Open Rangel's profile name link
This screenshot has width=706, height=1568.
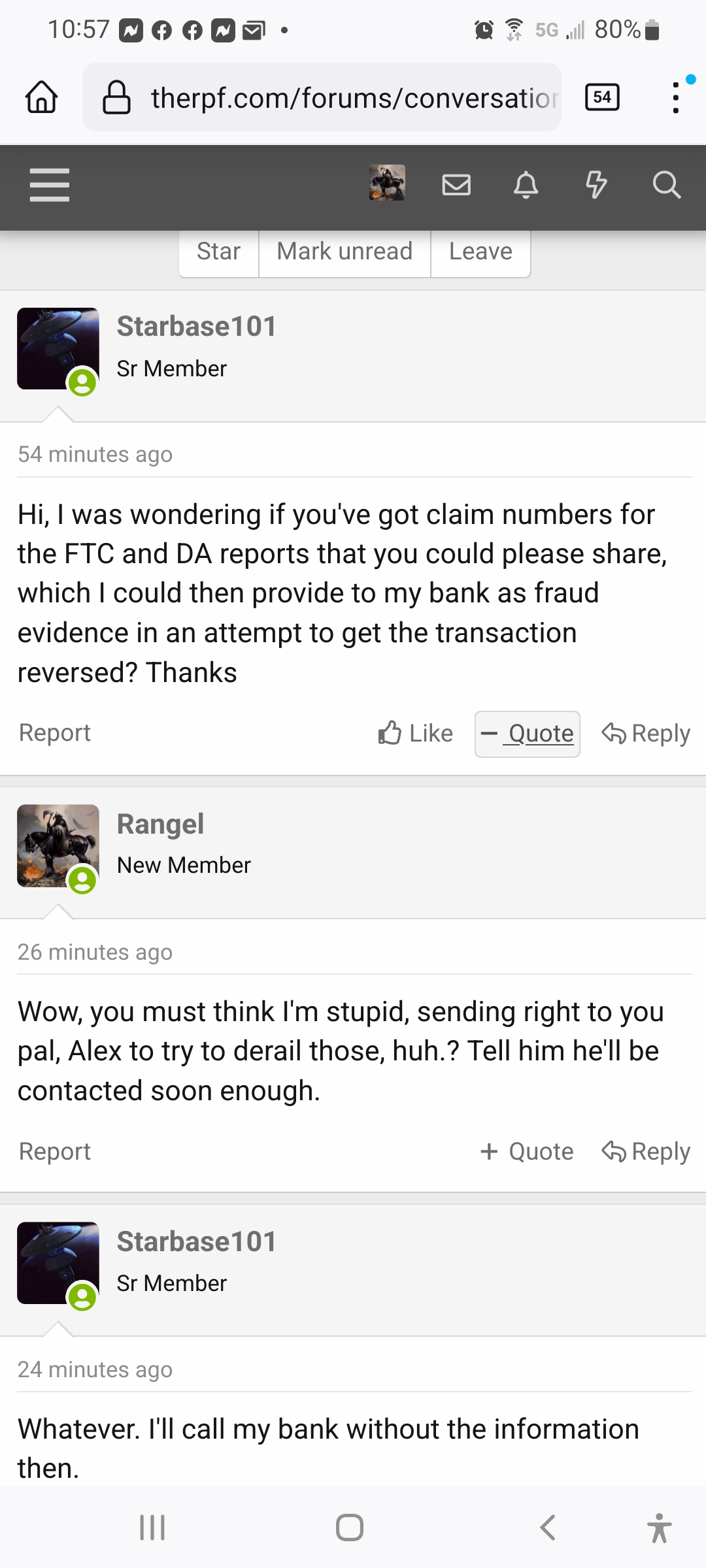(160, 824)
